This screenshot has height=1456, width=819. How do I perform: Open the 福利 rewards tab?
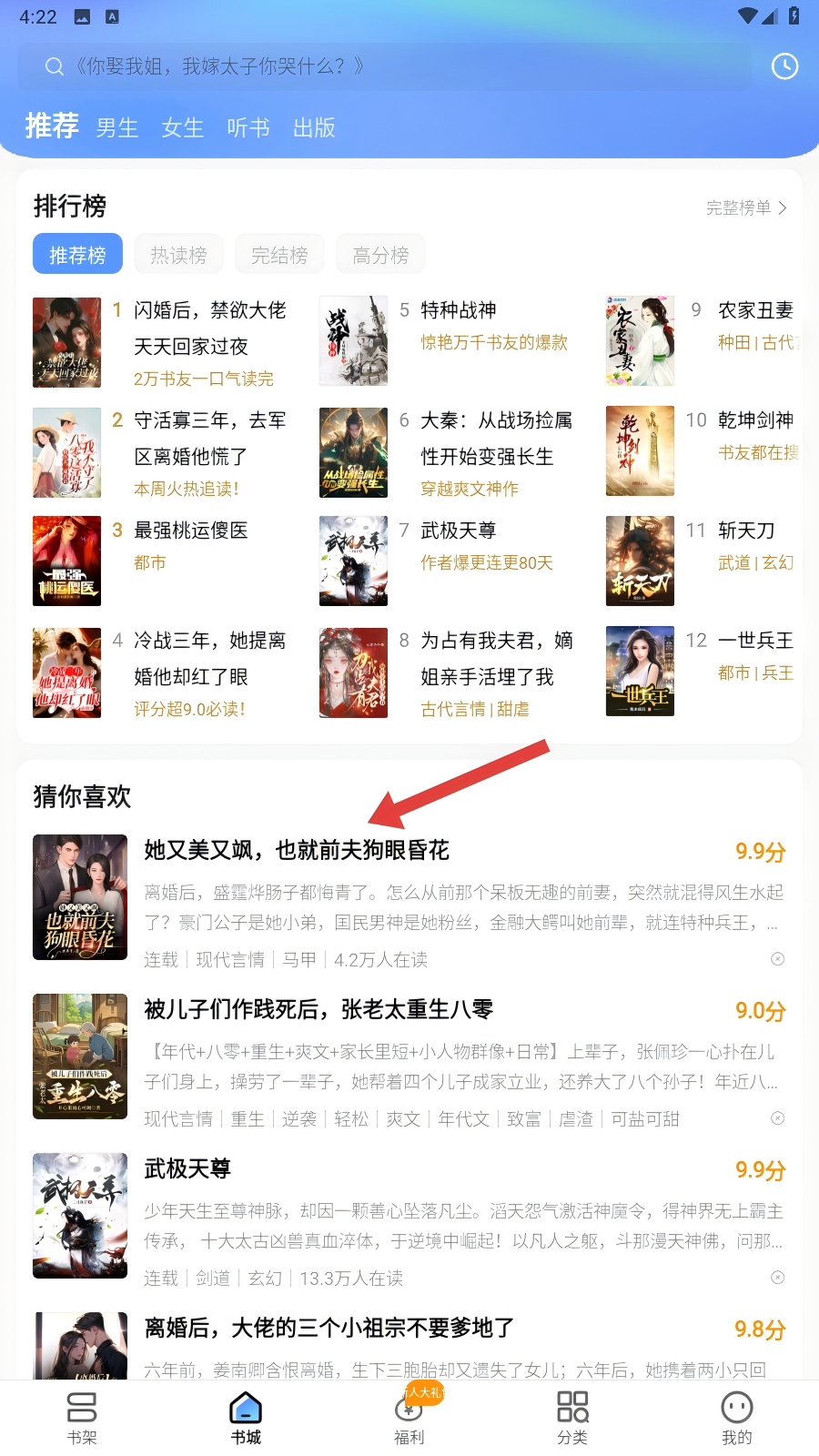point(409,1417)
